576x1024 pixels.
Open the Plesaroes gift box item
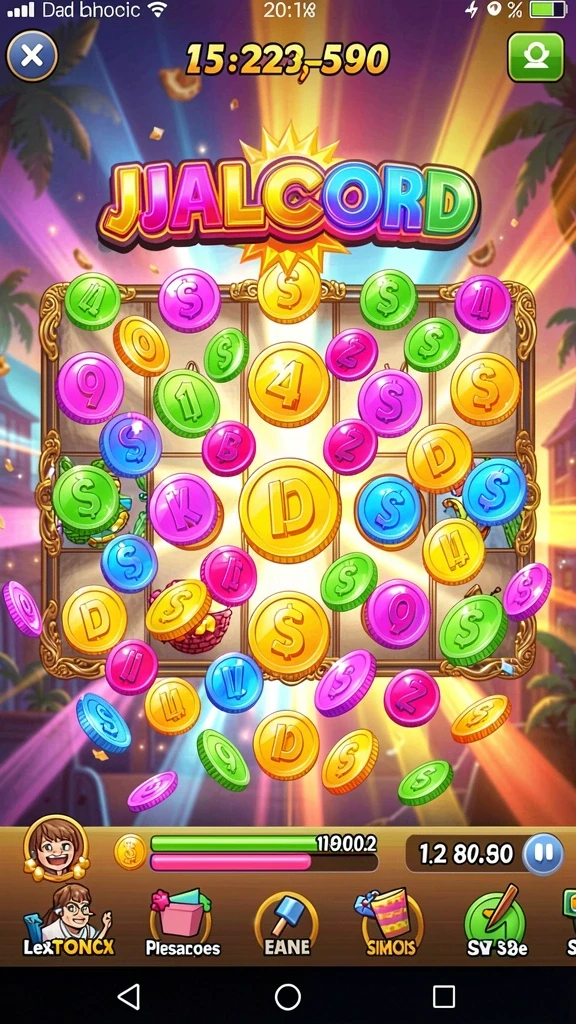coord(182,923)
